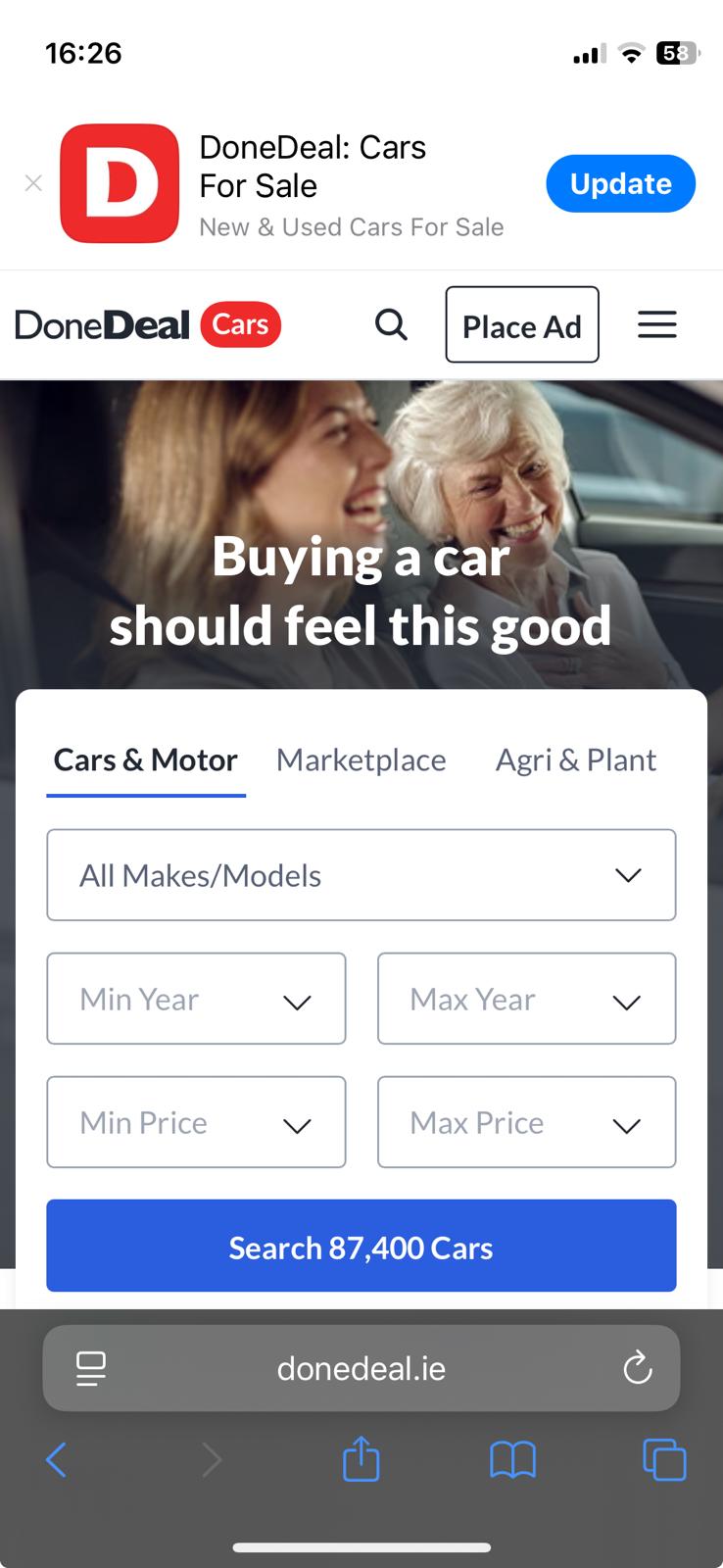
Task: Go to the DoneDeal Cars home logo
Action: [x=148, y=324]
